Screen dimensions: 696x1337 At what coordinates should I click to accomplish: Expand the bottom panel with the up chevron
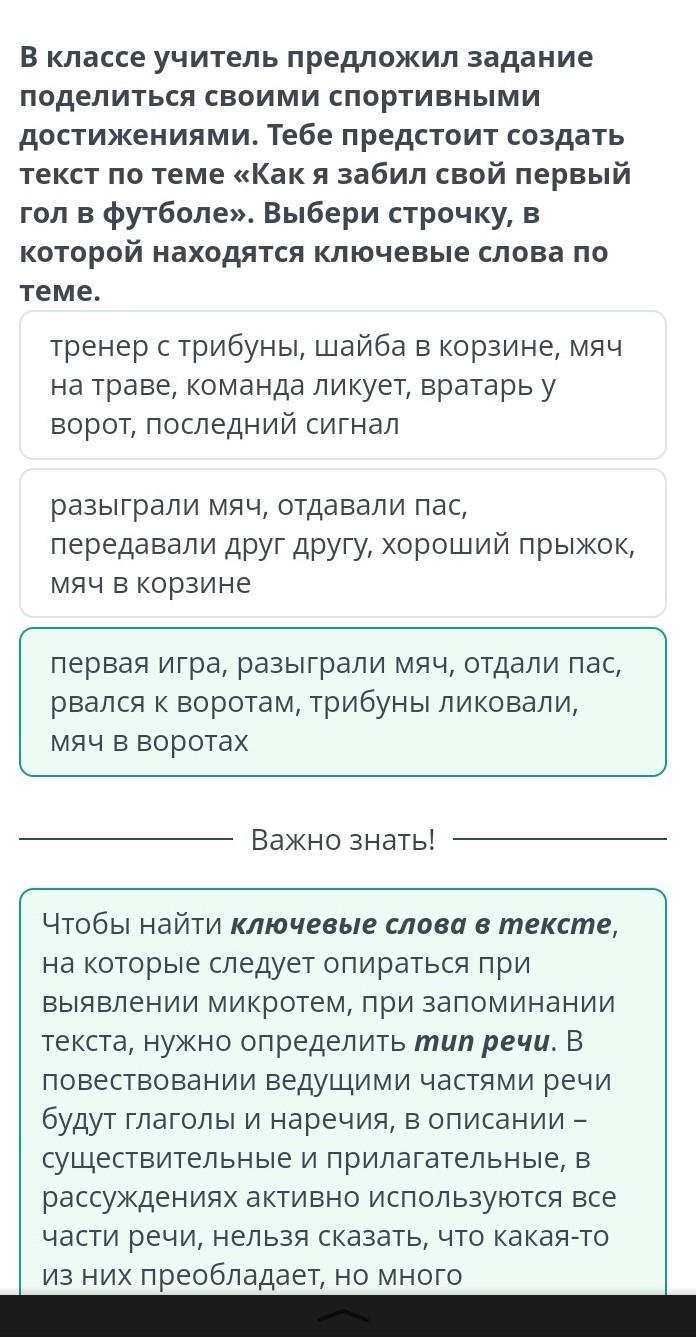(342, 1315)
